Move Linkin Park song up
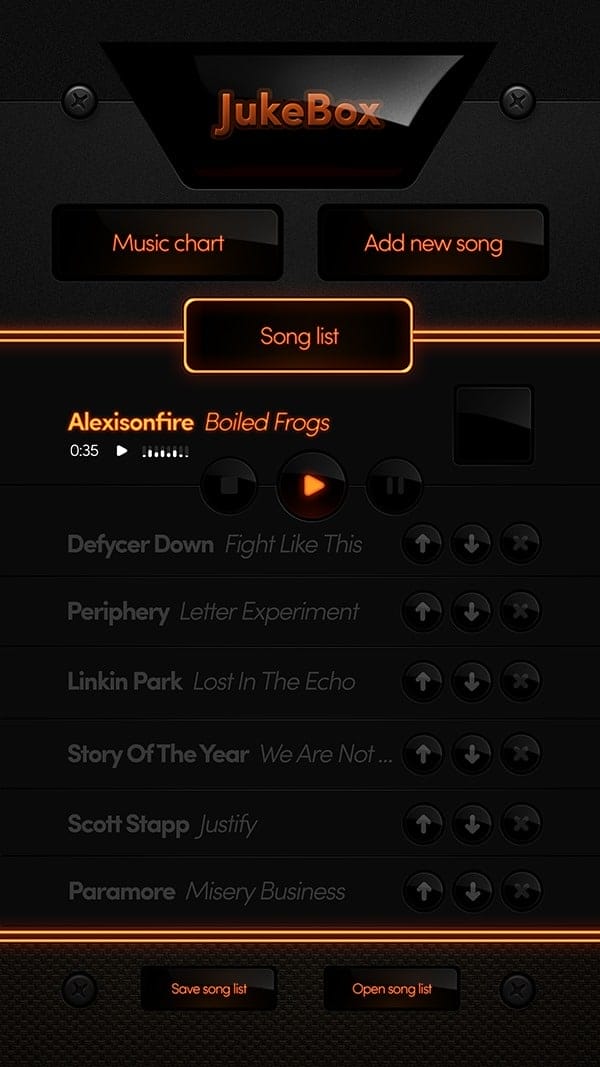This screenshot has height=1067, width=600. [x=422, y=682]
